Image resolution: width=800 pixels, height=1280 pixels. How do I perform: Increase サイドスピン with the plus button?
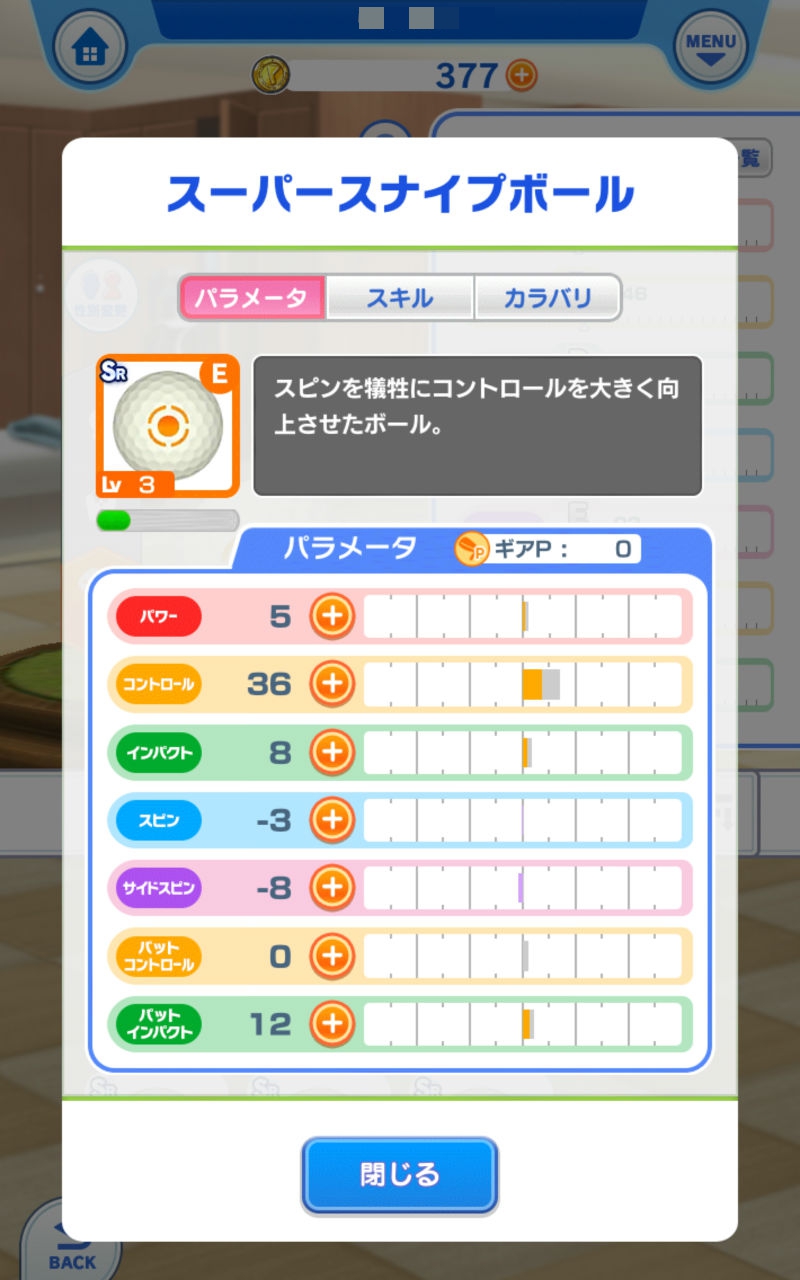click(x=331, y=888)
